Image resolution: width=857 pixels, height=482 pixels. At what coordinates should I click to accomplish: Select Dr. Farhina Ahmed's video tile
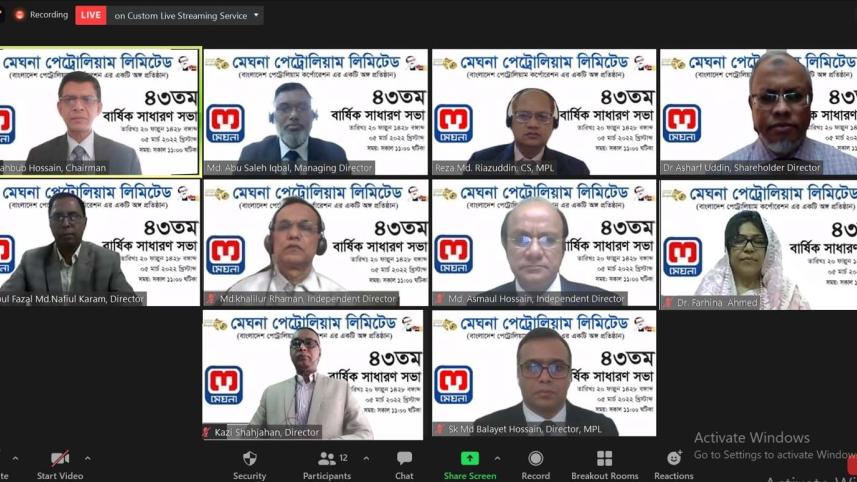tap(758, 243)
